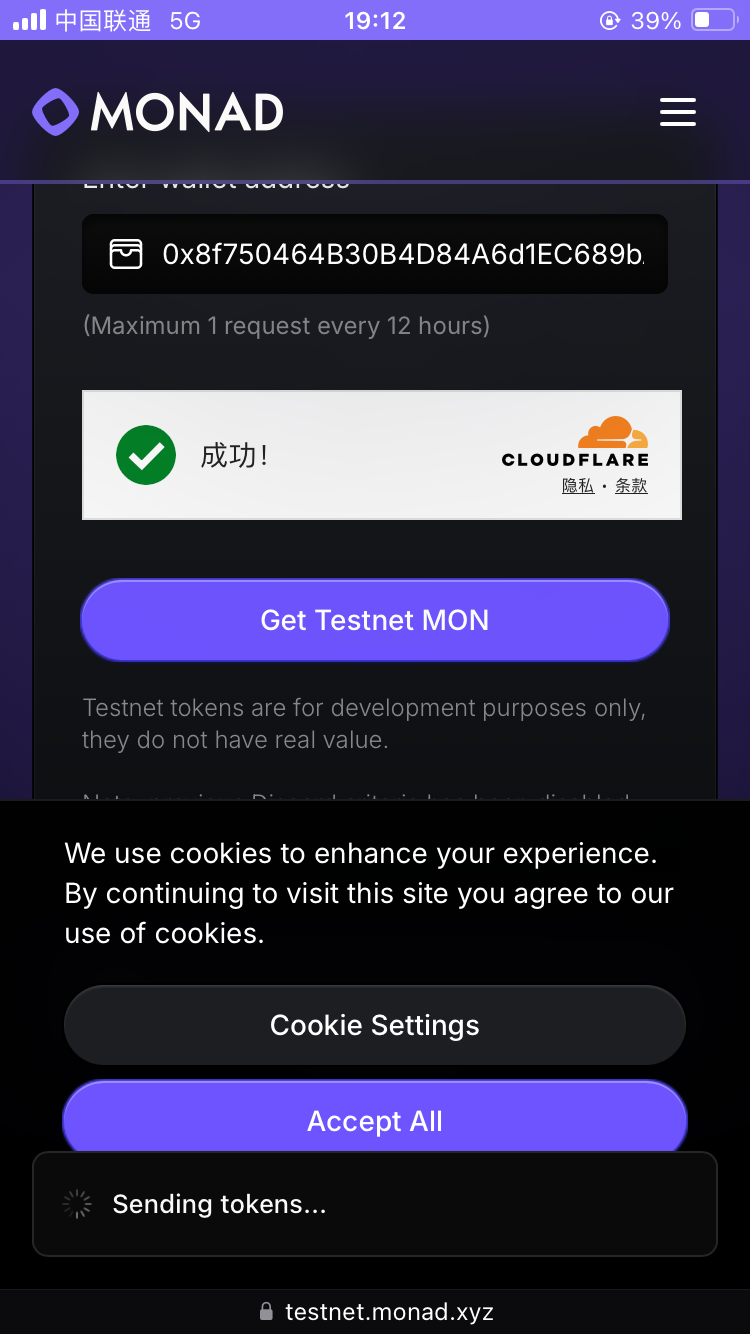Tap the Monad logo to go home

coord(158,112)
